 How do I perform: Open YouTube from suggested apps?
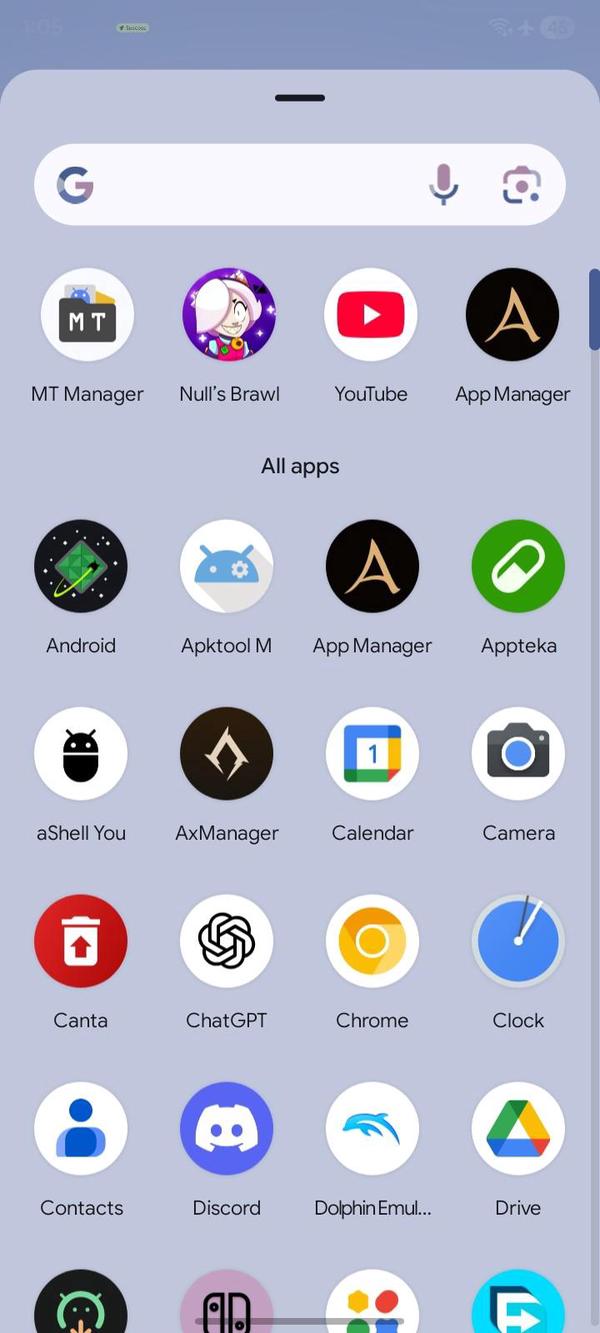coord(371,315)
